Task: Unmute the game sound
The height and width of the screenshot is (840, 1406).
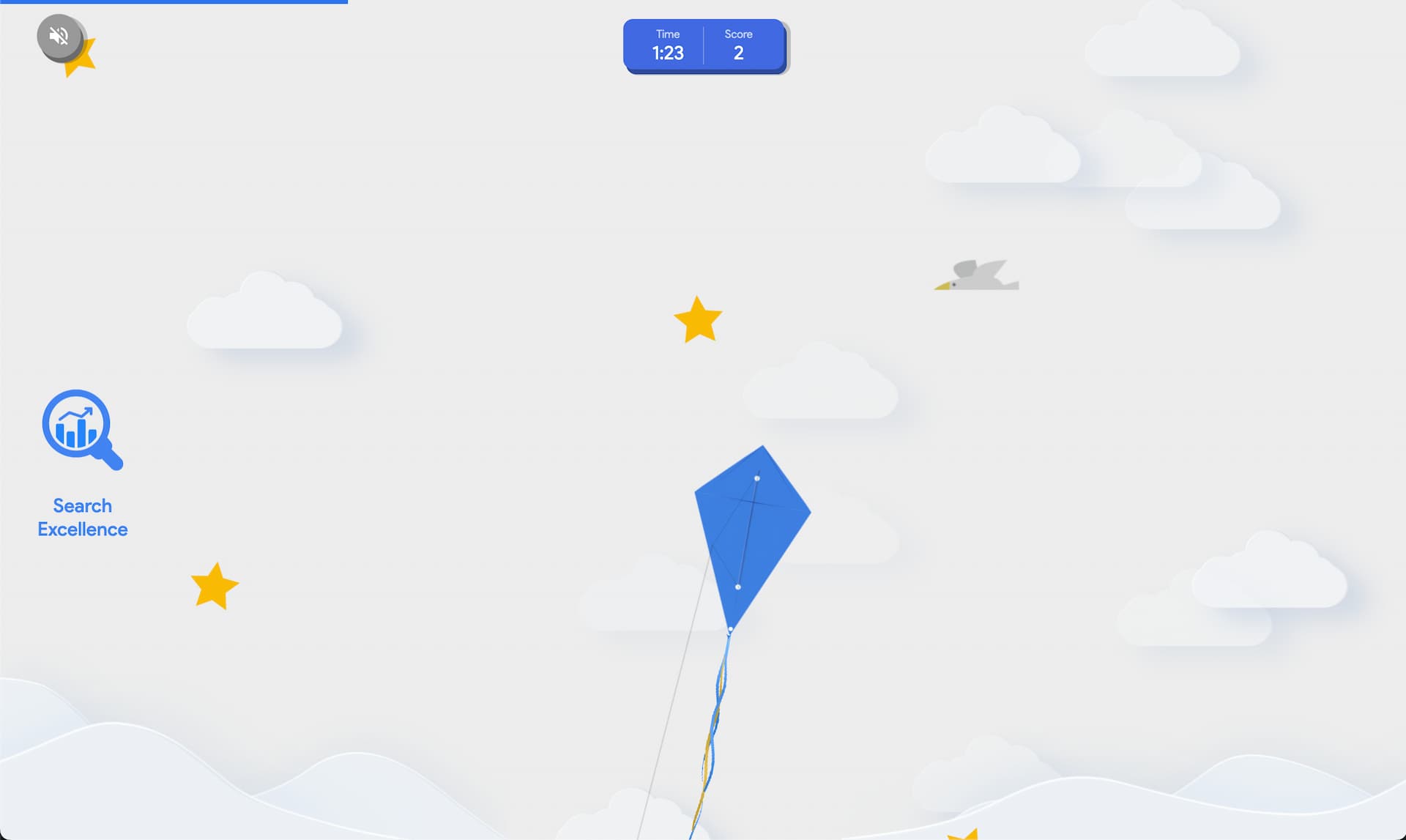Action: point(59,36)
